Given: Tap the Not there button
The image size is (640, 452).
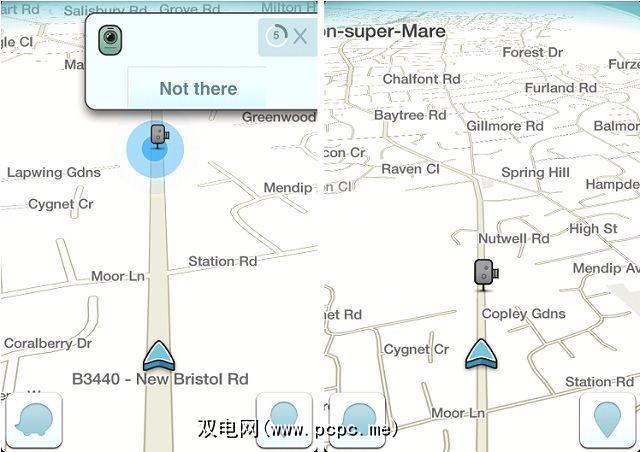Looking at the screenshot, I should pos(197,88).
